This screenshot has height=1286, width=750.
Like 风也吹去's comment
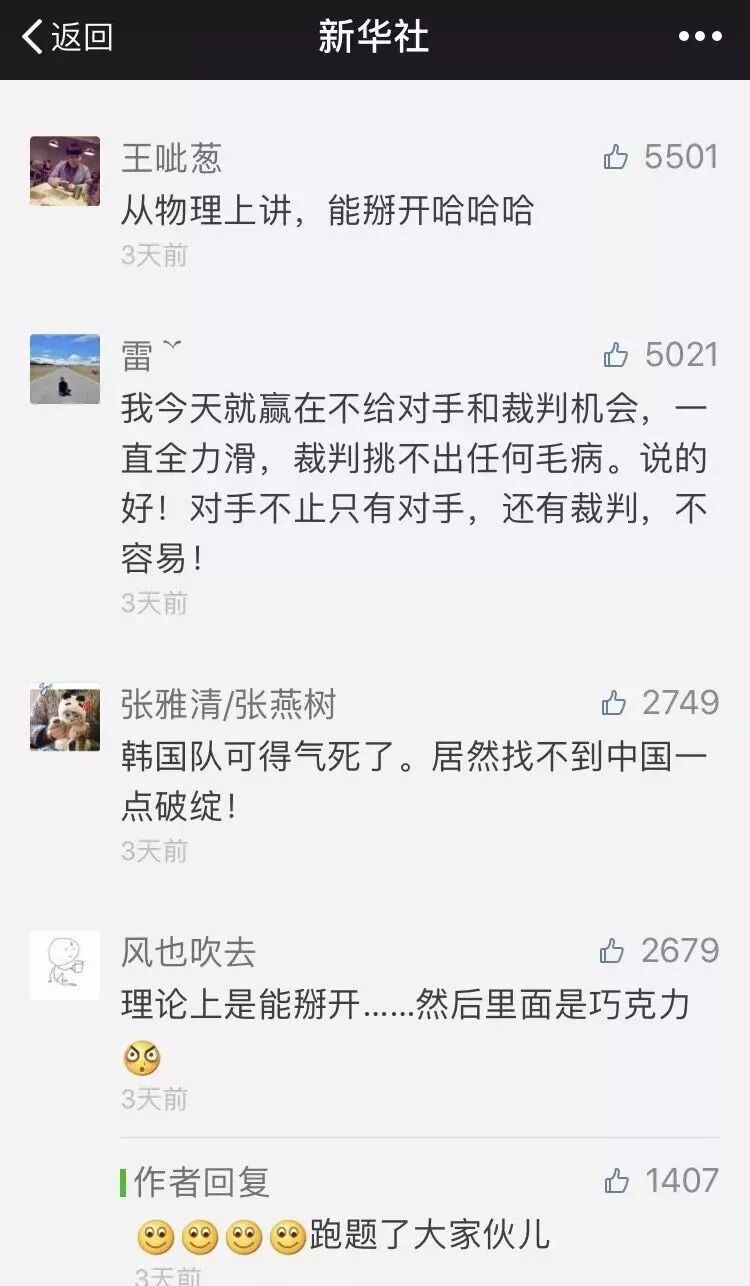[612, 951]
